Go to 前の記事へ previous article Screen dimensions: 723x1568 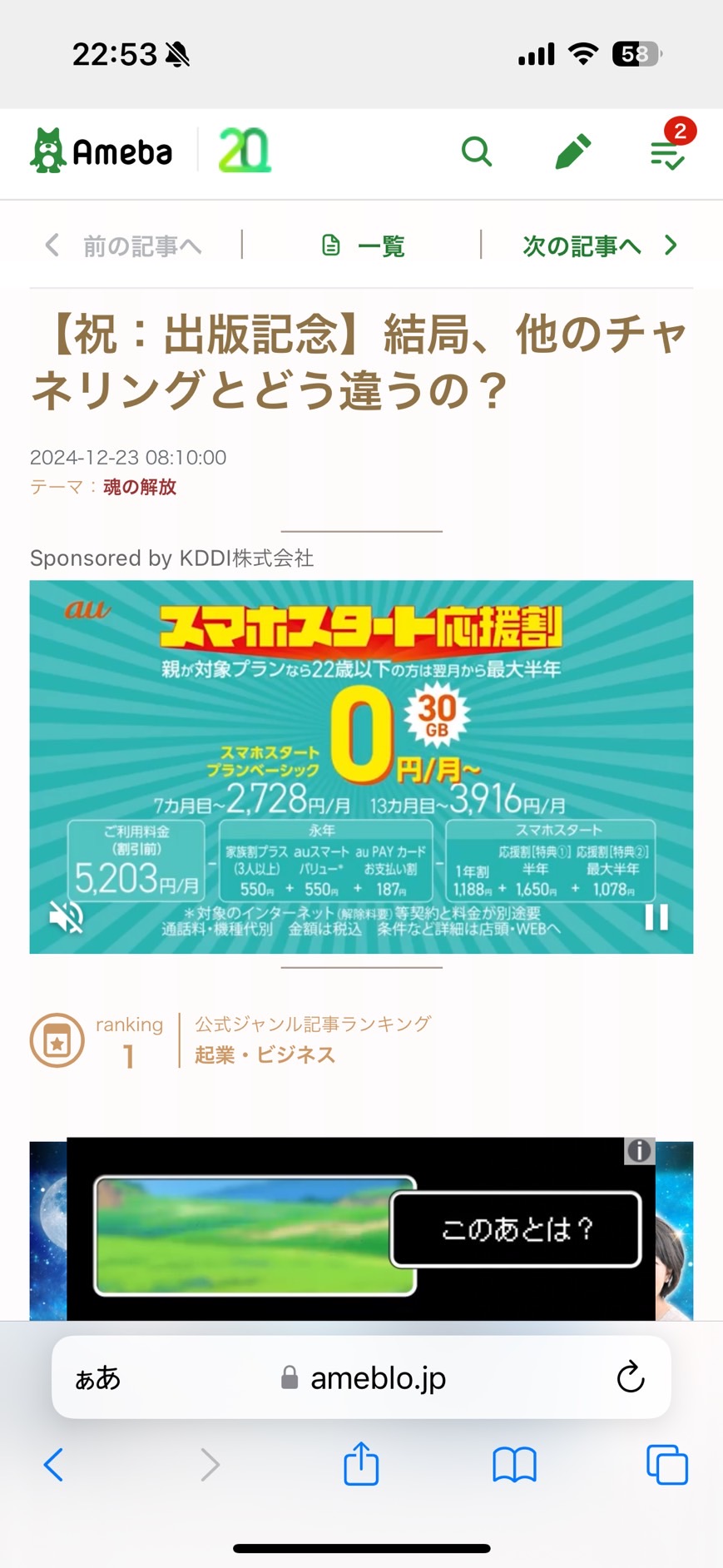click(123, 246)
